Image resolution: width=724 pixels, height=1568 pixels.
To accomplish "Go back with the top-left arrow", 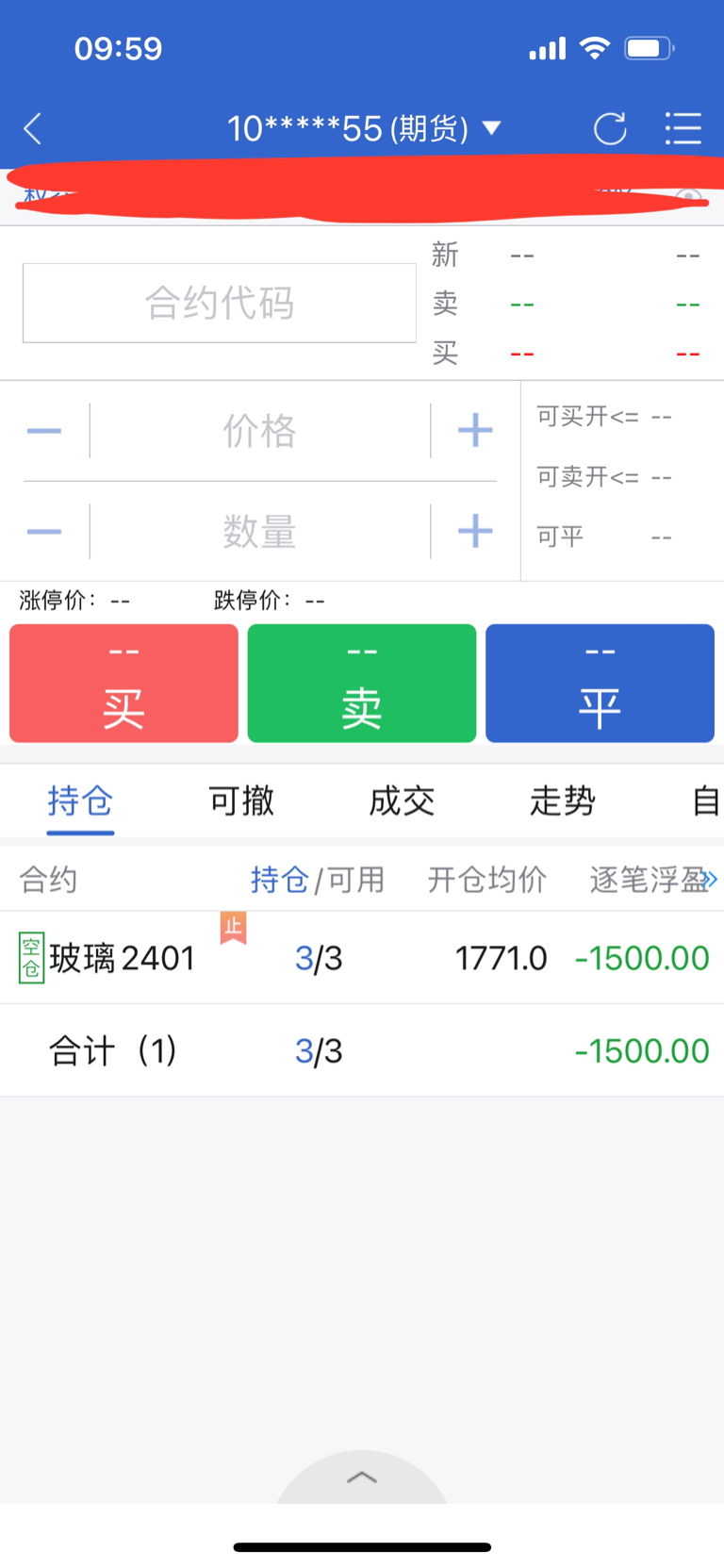I will (x=33, y=128).
